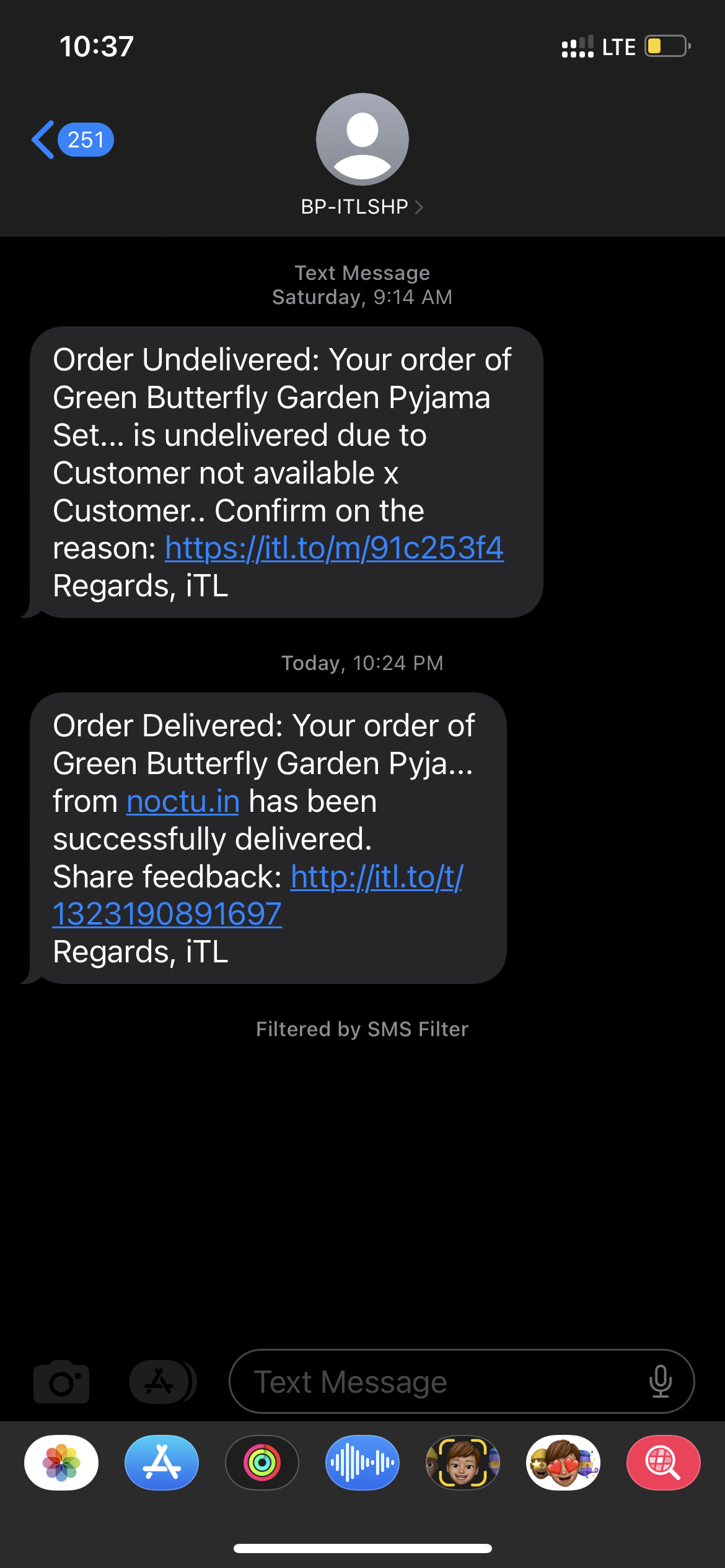Viewport: 725px width, 1568px height.
Task: Open the noctu.in link
Action: point(183,801)
